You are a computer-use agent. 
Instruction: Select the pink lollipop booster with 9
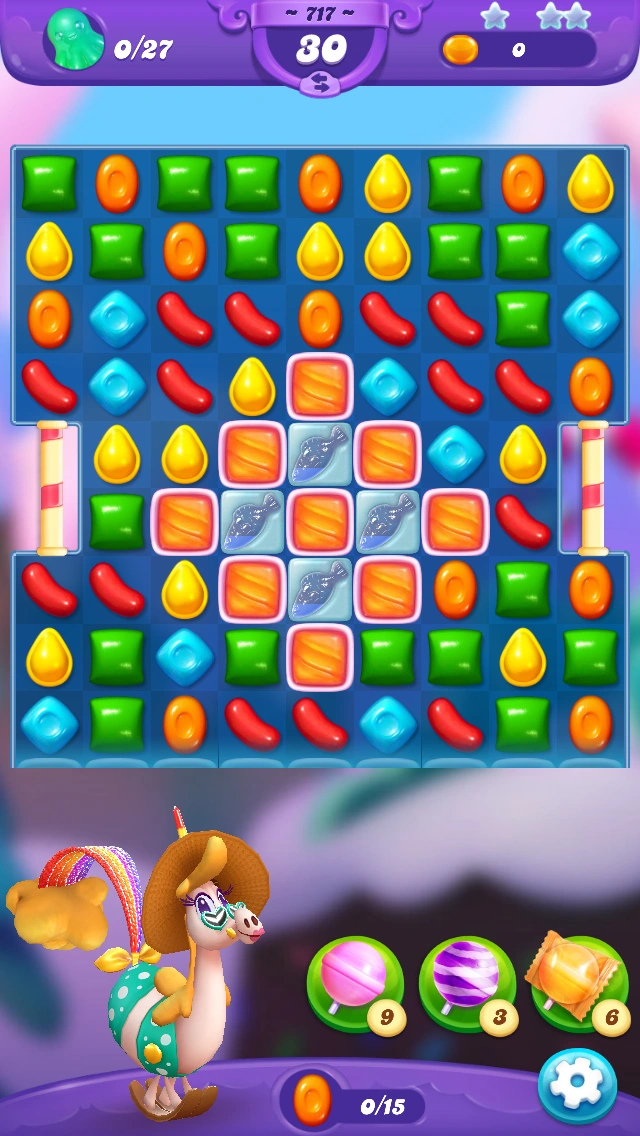(x=355, y=983)
